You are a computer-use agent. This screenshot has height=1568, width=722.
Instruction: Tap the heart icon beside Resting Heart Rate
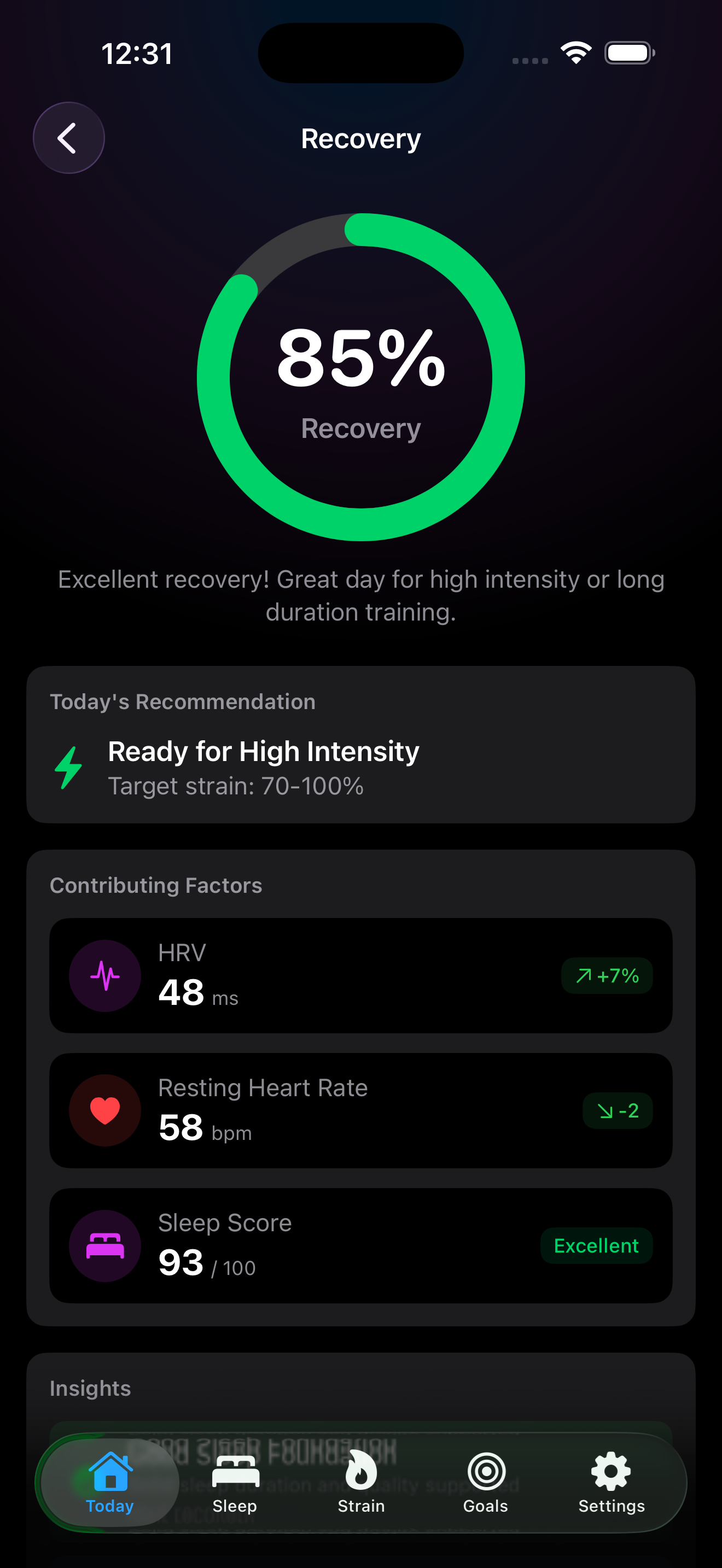[x=104, y=1110]
